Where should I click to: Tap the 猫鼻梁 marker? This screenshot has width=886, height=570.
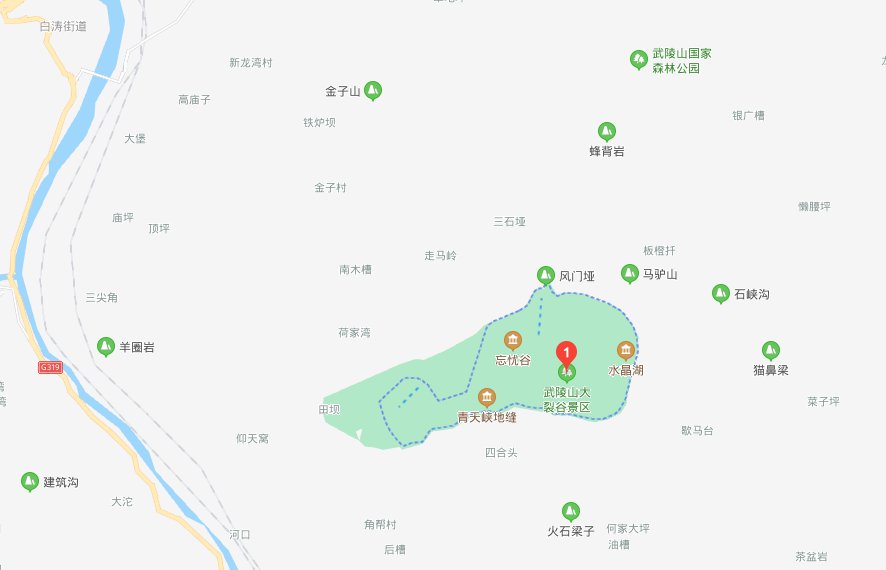click(x=770, y=350)
